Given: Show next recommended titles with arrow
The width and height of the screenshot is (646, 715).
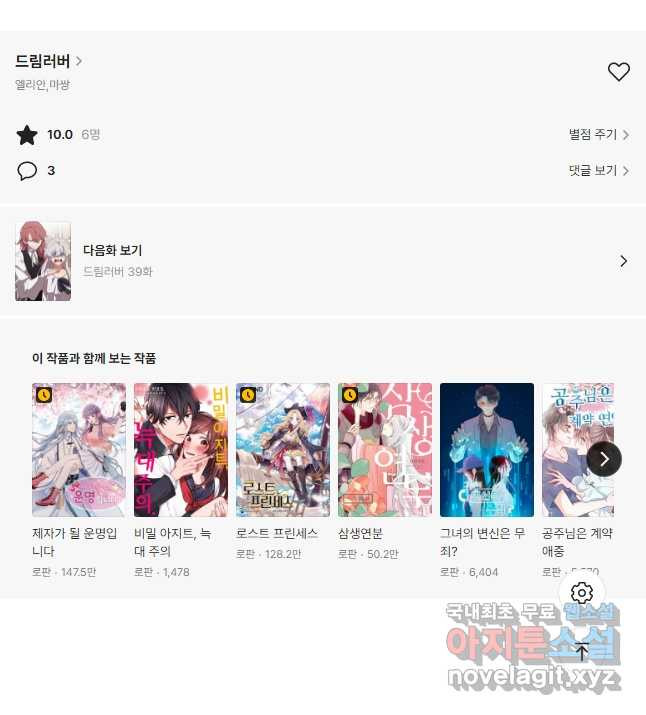Looking at the screenshot, I should (x=604, y=459).
